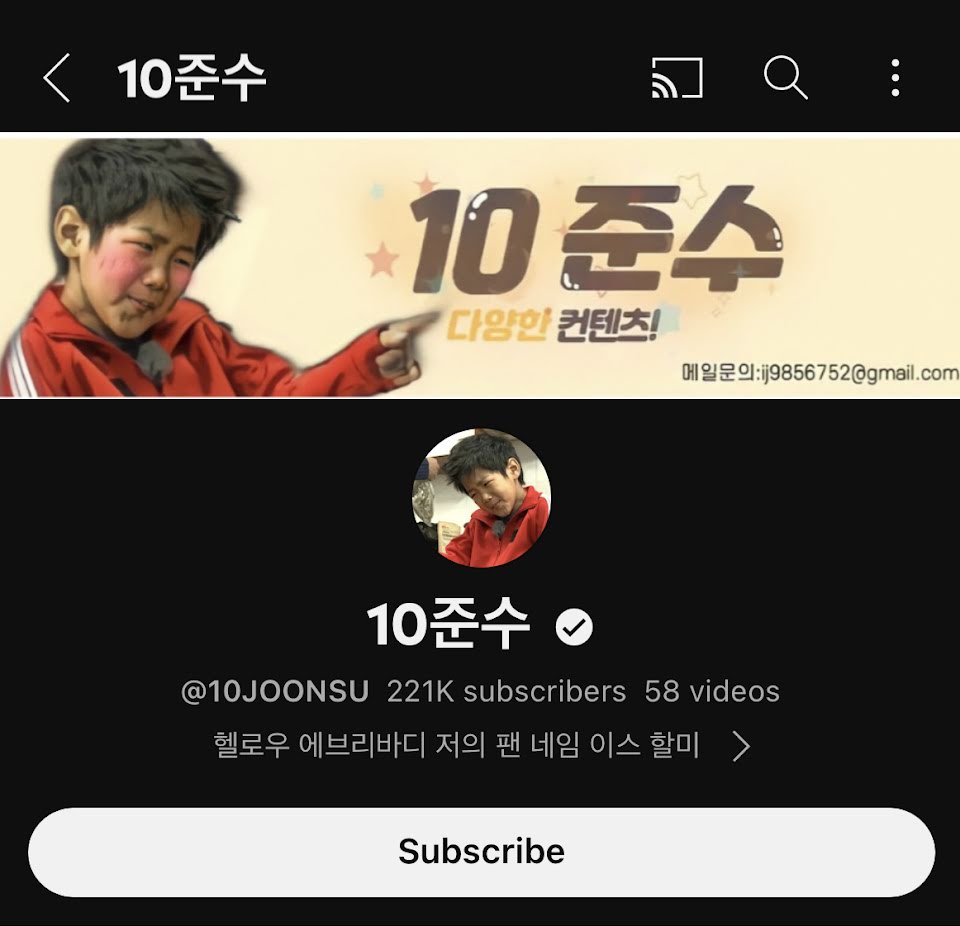
Task: Open the three-dot overflow menu
Action: pos(895,78)
